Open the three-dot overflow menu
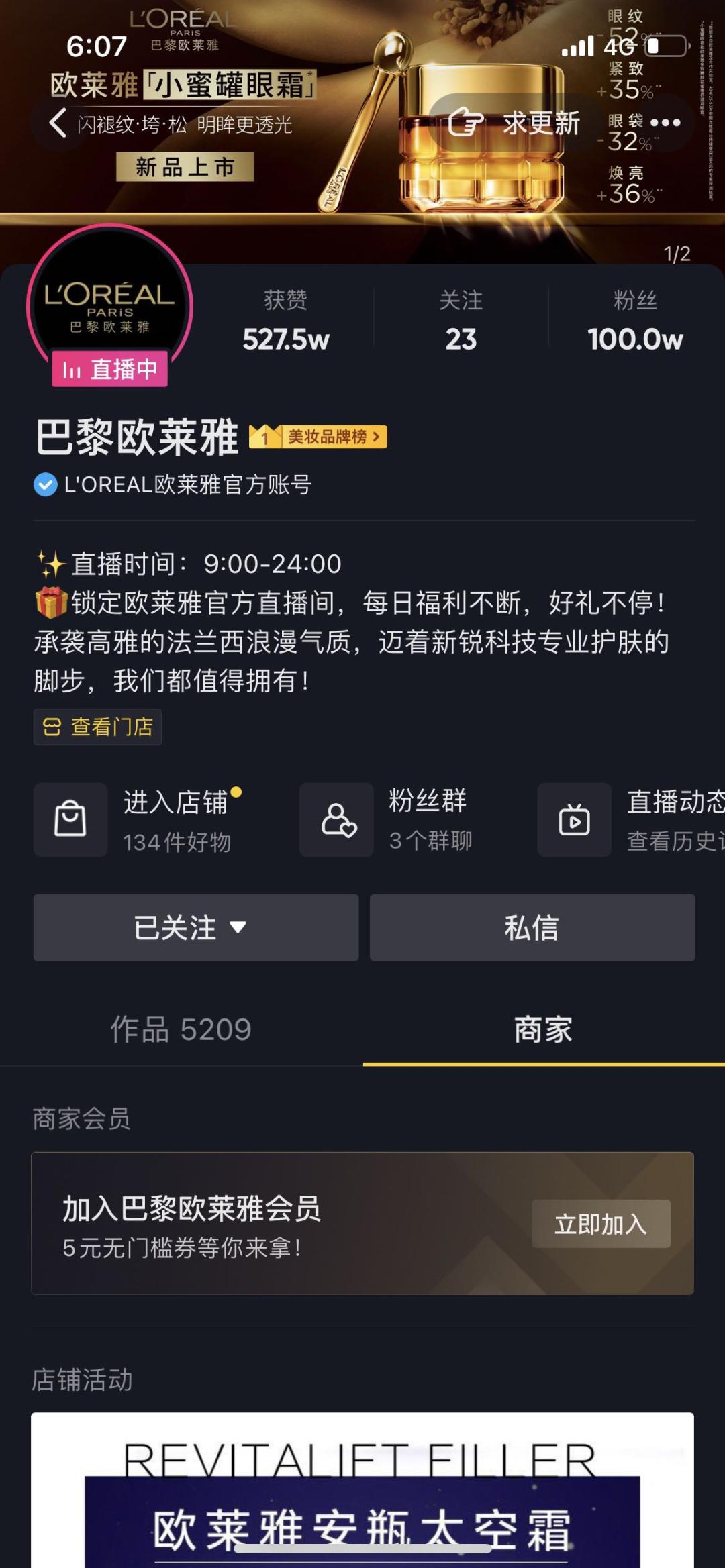Image resolution: width=725 pixels, height=1568 pixels. (x=665, y=123)
